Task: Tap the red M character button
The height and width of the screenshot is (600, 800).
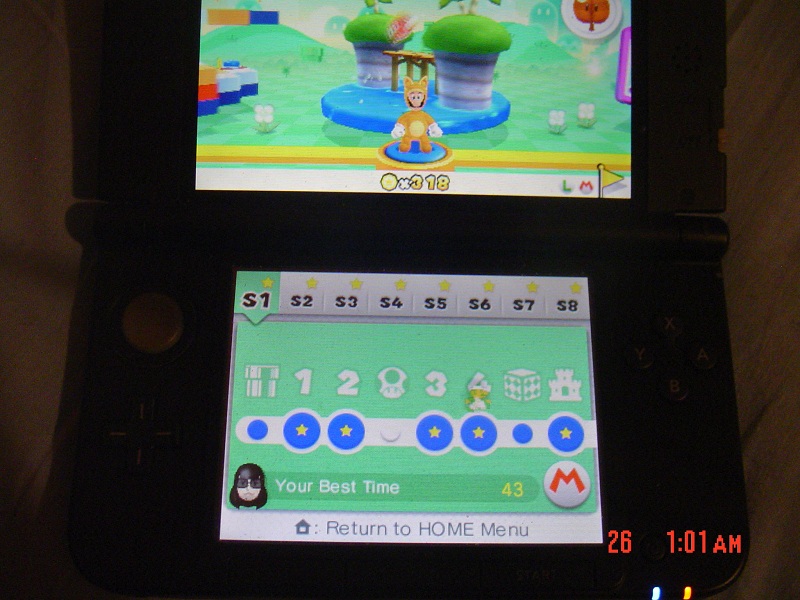Action: [x=567, y=485]
